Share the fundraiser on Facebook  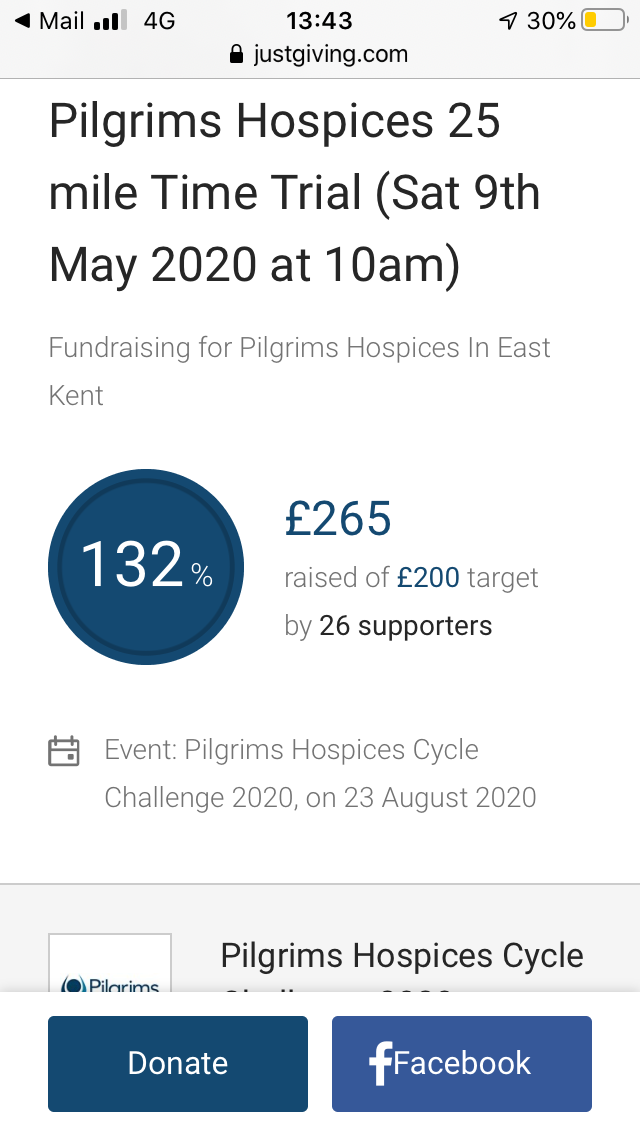coord(462,1063)
